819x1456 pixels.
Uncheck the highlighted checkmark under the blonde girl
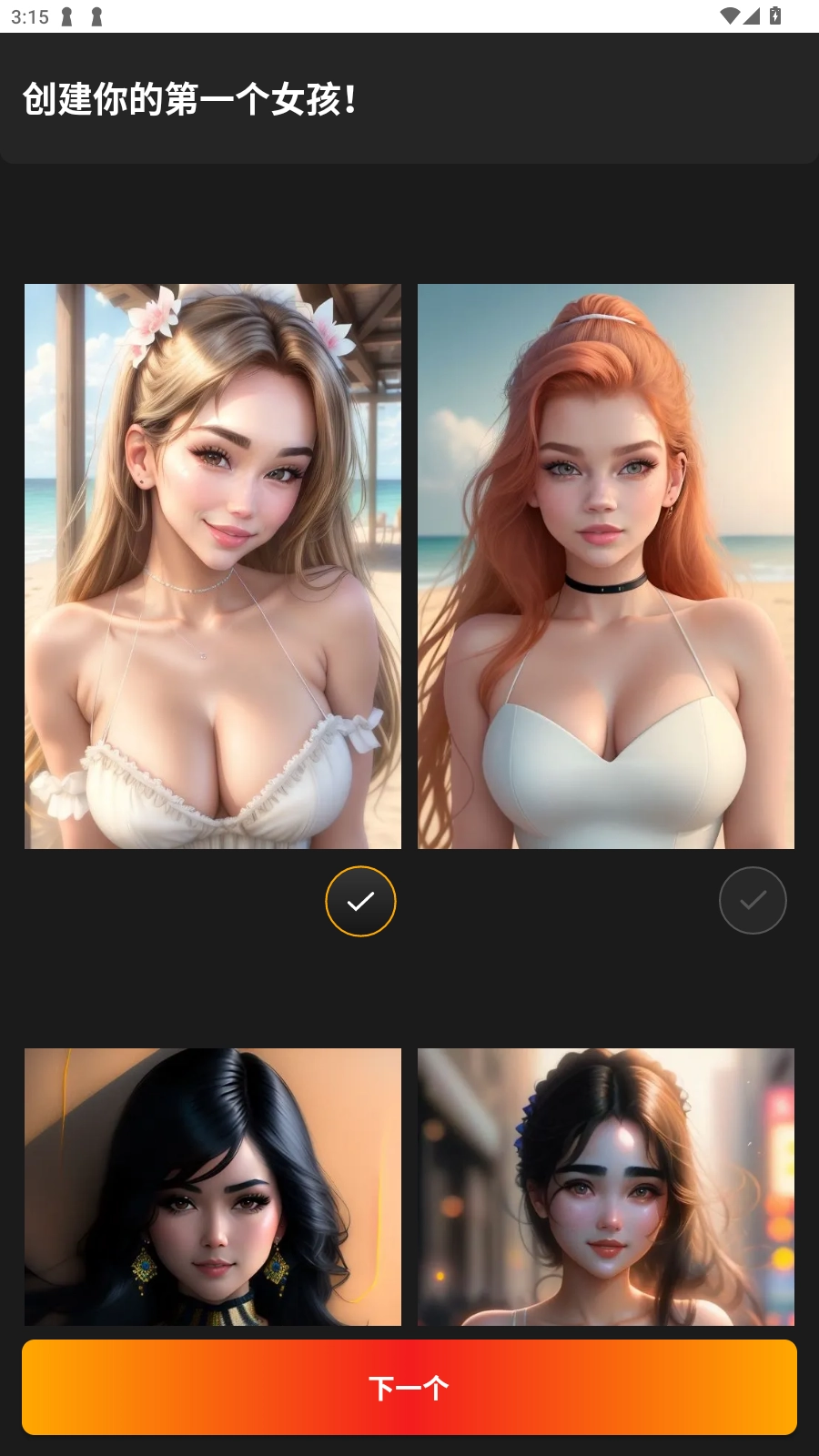(360, 901)
